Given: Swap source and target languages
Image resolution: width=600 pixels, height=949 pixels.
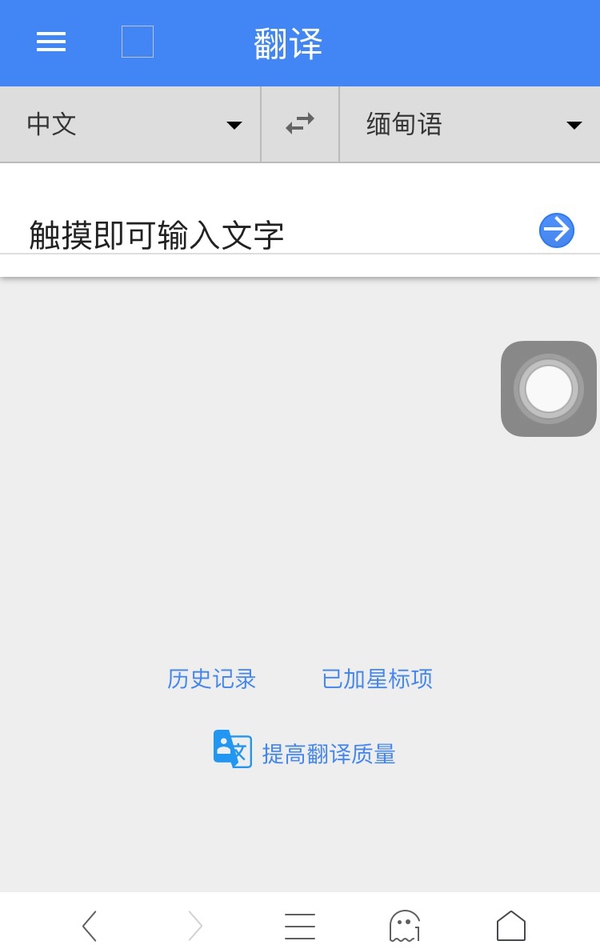Looking at the screenshot, I should click(300, 124).
